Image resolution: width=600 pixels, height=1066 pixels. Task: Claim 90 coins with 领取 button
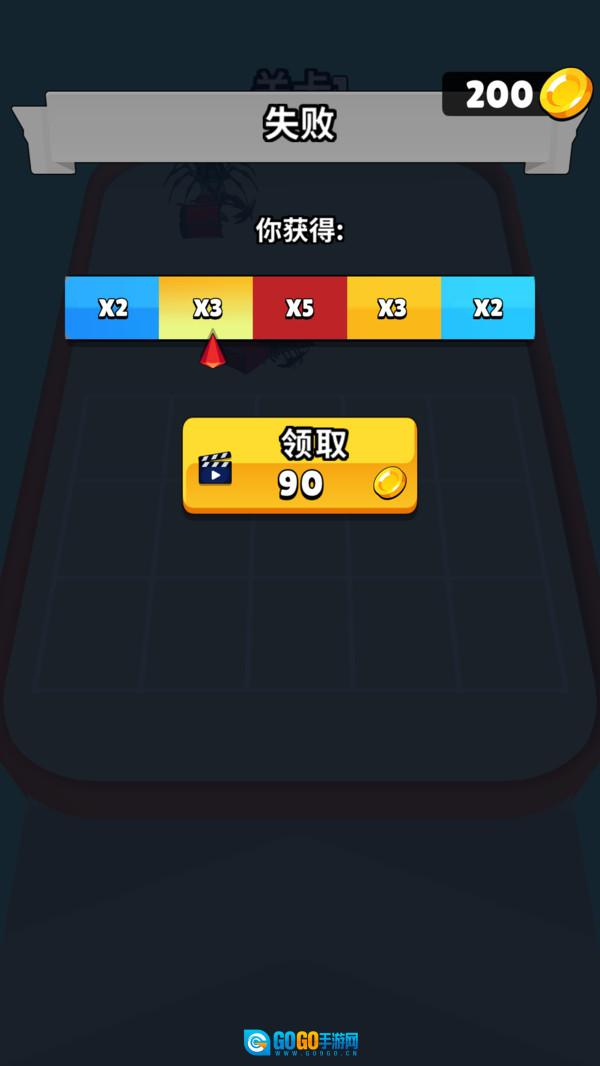(299, 466)
